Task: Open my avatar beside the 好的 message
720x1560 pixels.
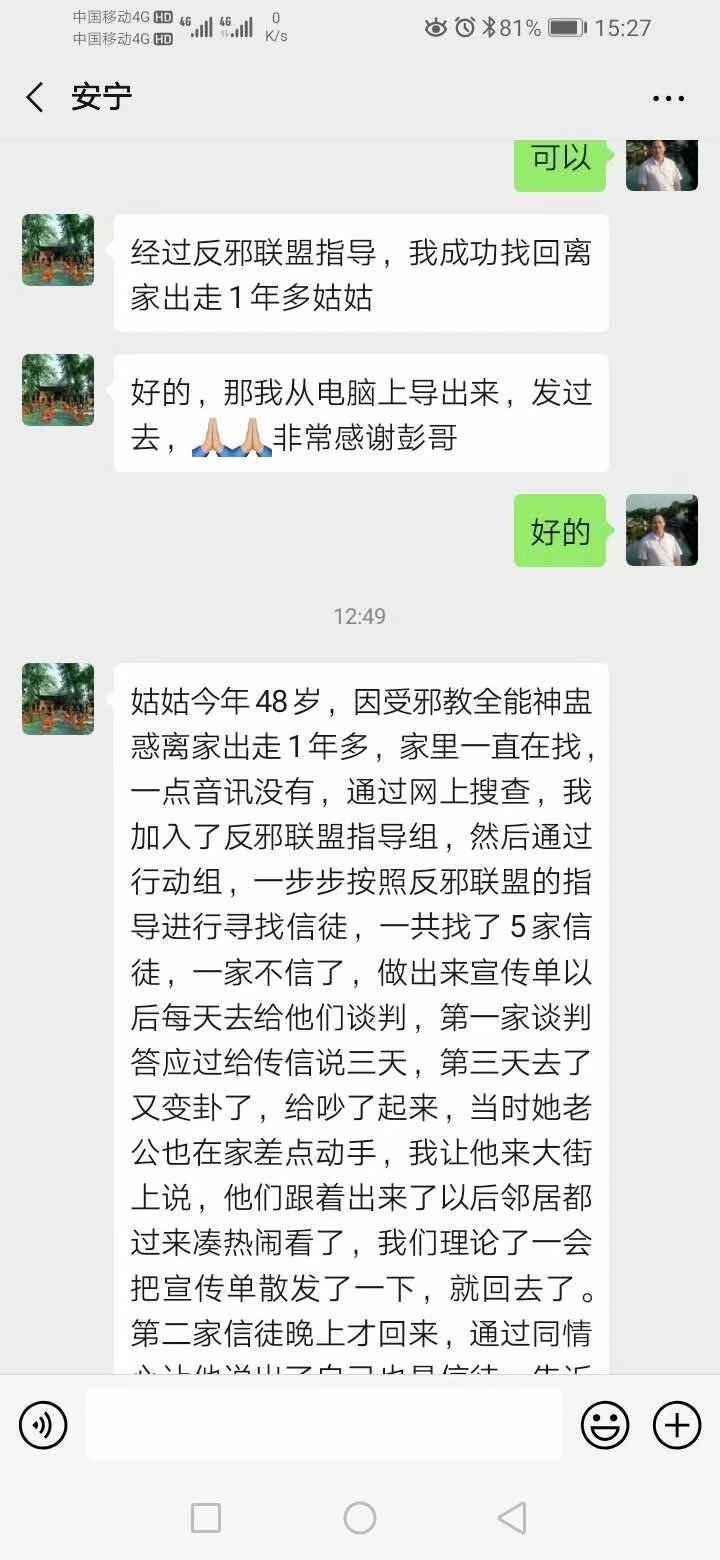Action: tap(661, 530)
